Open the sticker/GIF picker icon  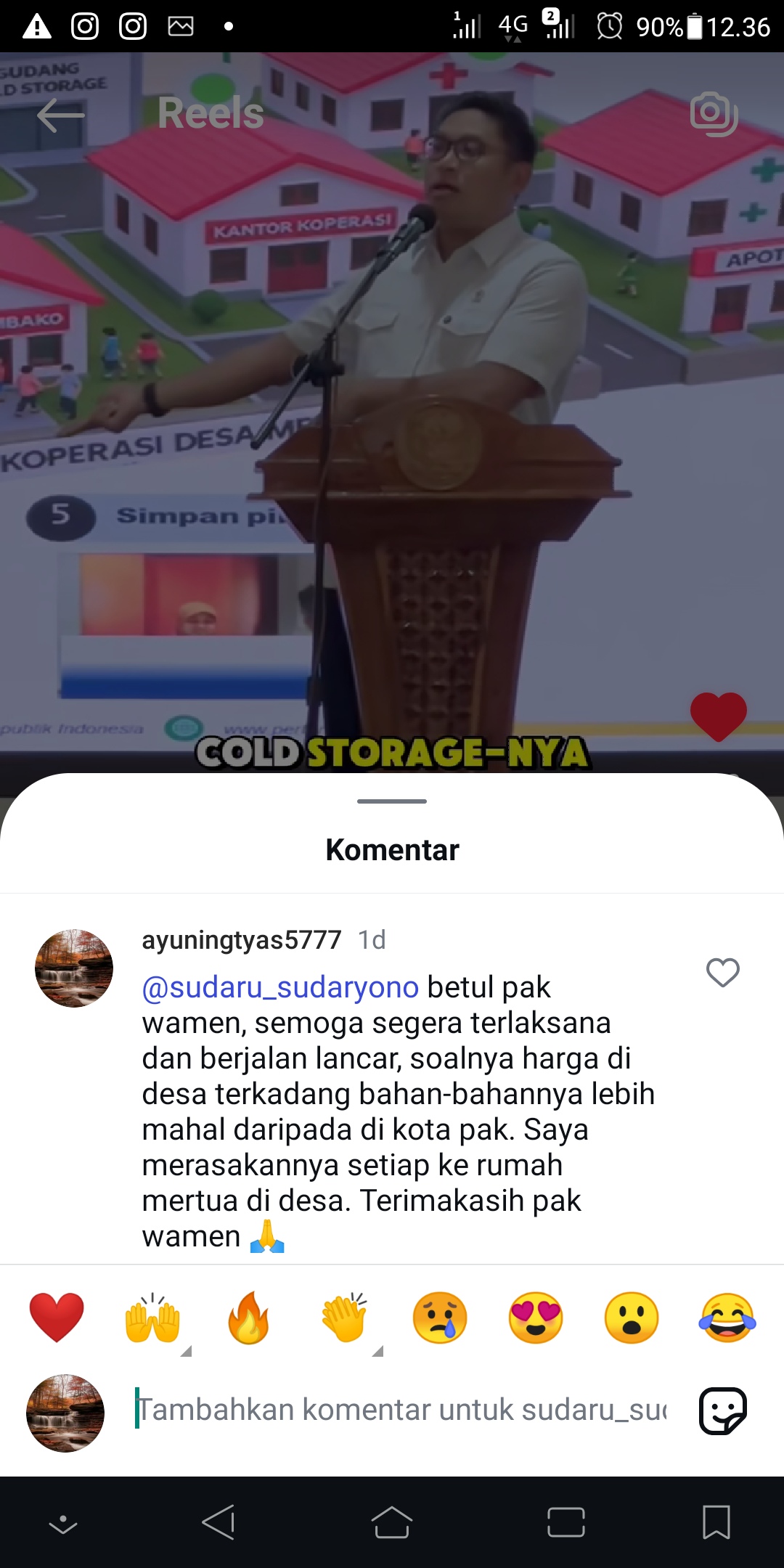723,1411
